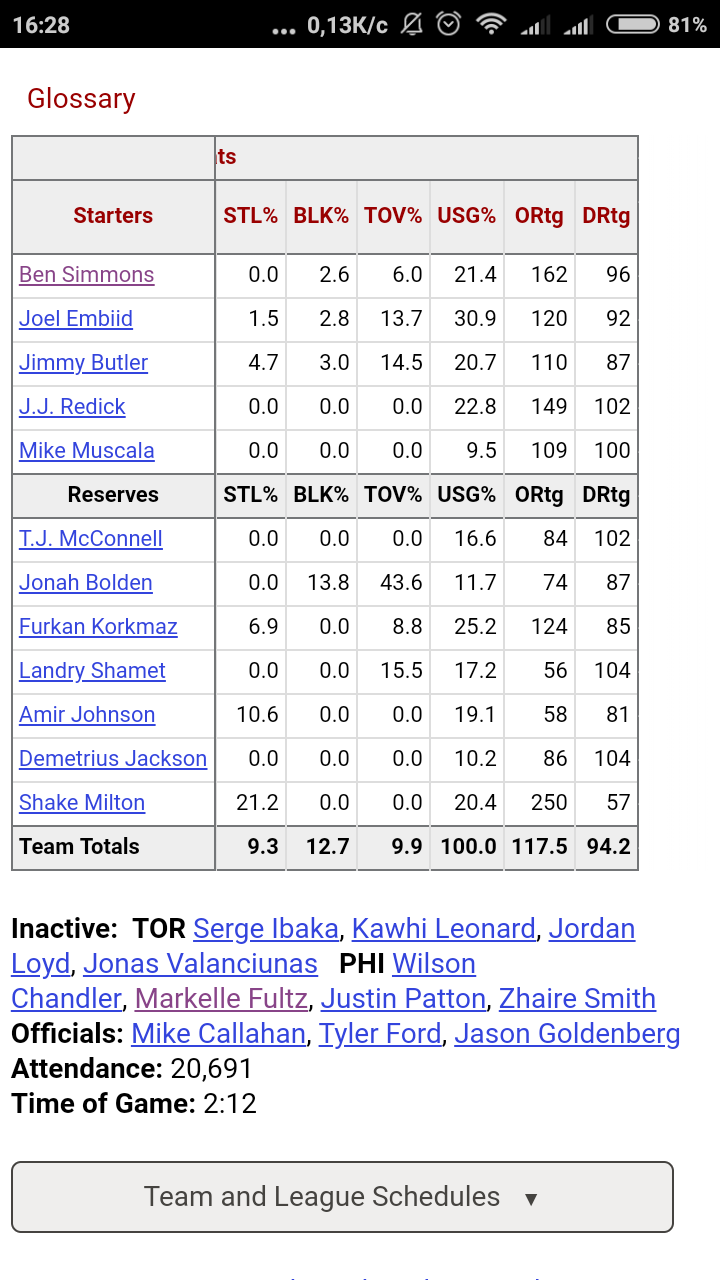
Task: Sort table by USG% column header
Action: (x=467, y=216)
